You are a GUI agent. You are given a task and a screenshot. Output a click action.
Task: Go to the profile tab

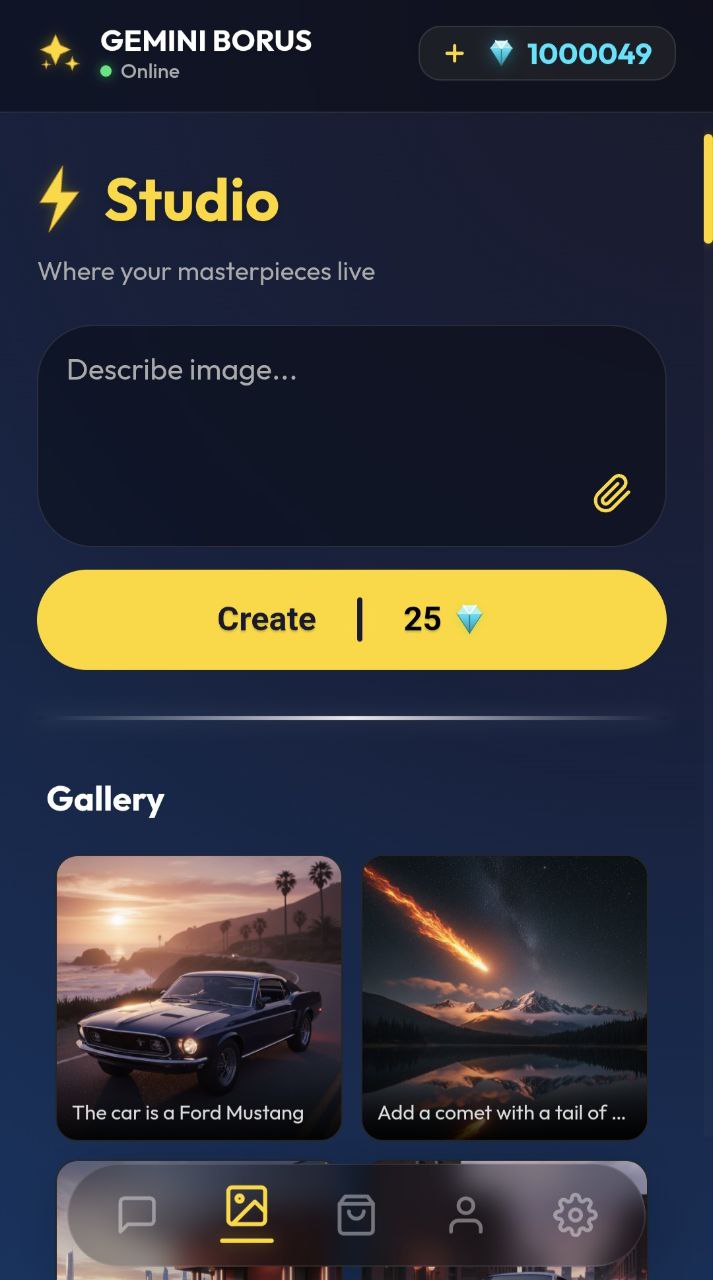[x=465, y=1215]
